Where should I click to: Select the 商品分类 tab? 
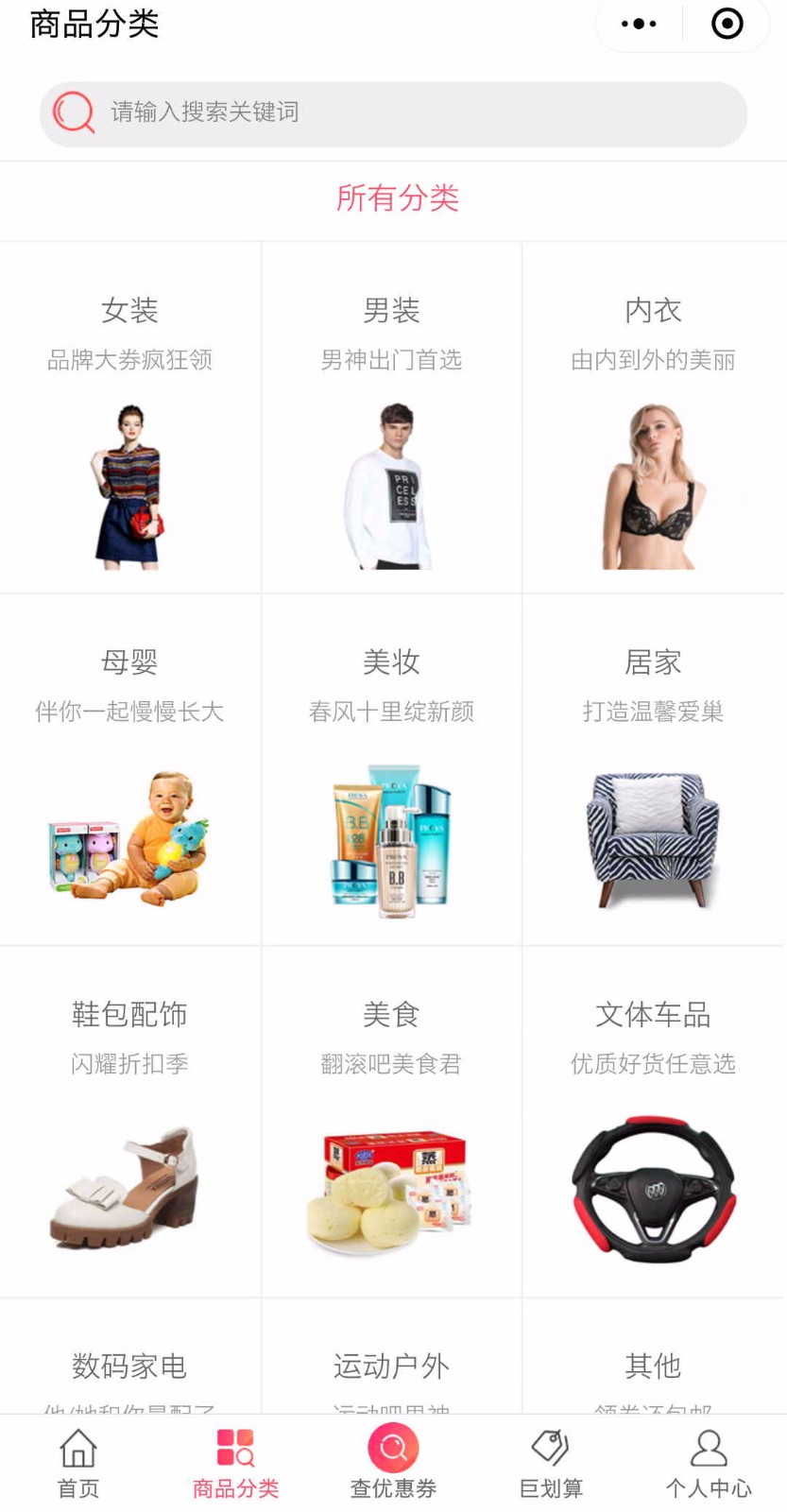[x=236, y=1464]
